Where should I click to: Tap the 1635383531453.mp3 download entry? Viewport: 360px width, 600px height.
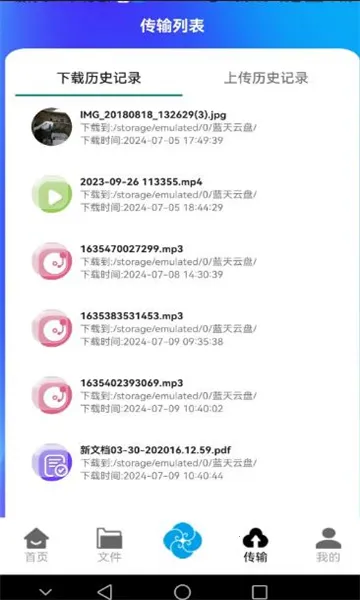point(180,328)
